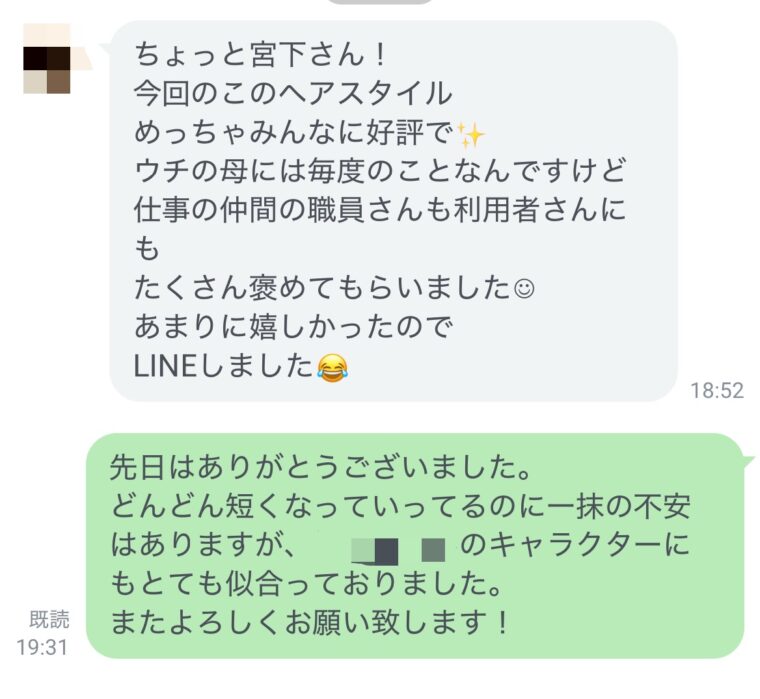Open the sender's profile picture
The width and height of the screenshot is (760, 699).
click(x=46, y=59)
